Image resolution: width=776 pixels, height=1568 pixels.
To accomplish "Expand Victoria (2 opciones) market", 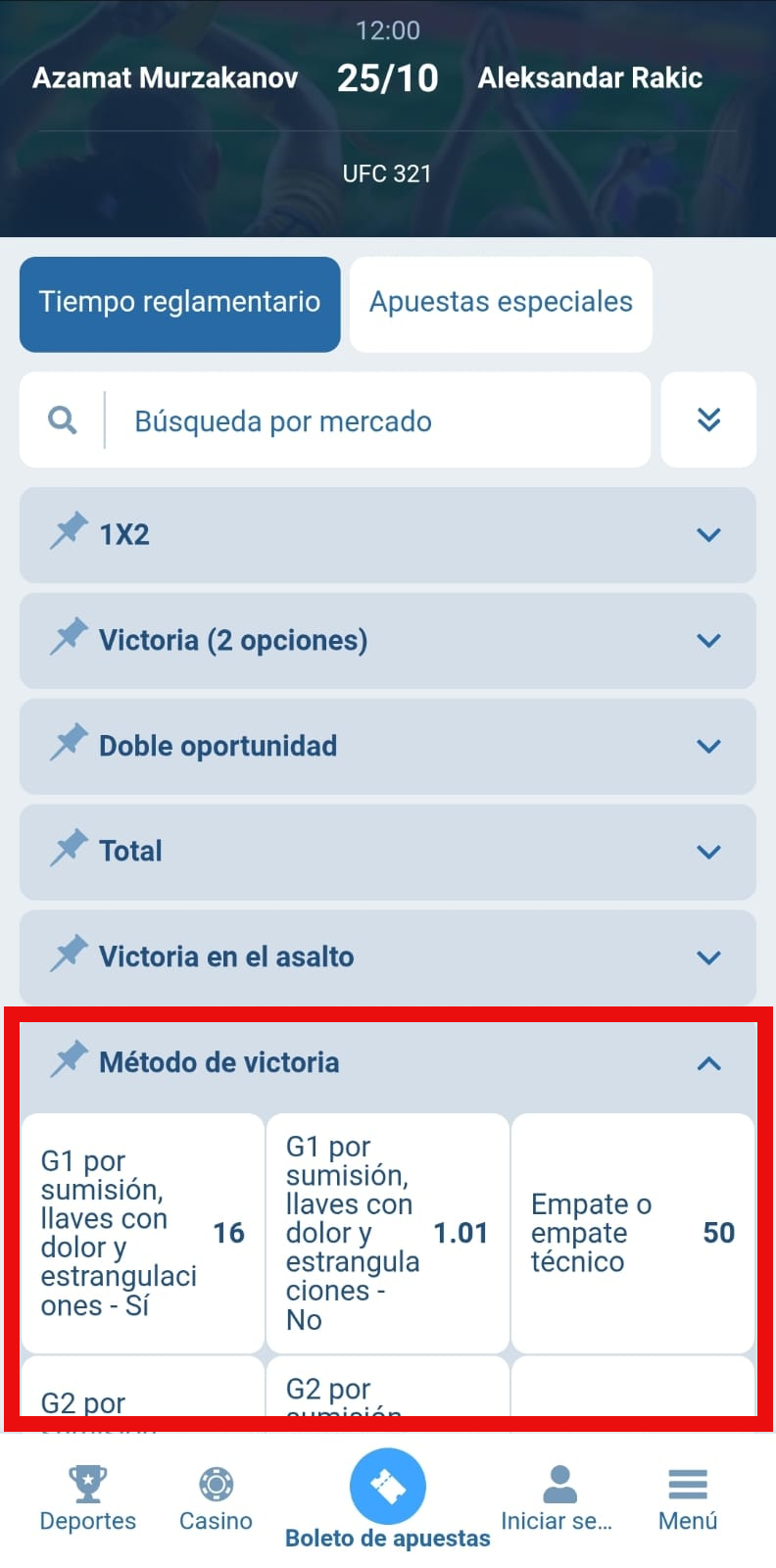I will coord(708,641).
